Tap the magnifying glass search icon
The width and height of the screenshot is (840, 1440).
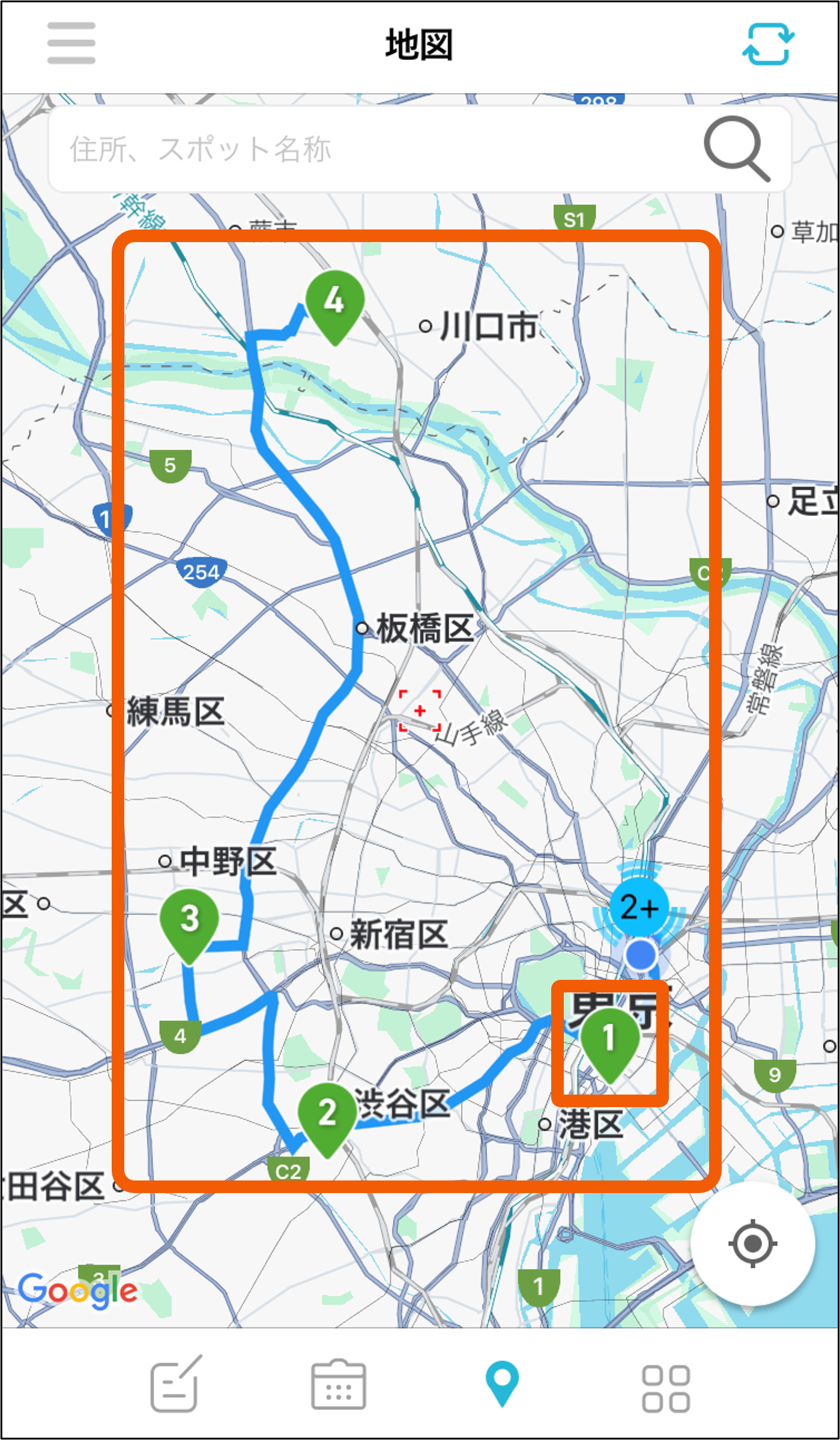tap(737, 148)
